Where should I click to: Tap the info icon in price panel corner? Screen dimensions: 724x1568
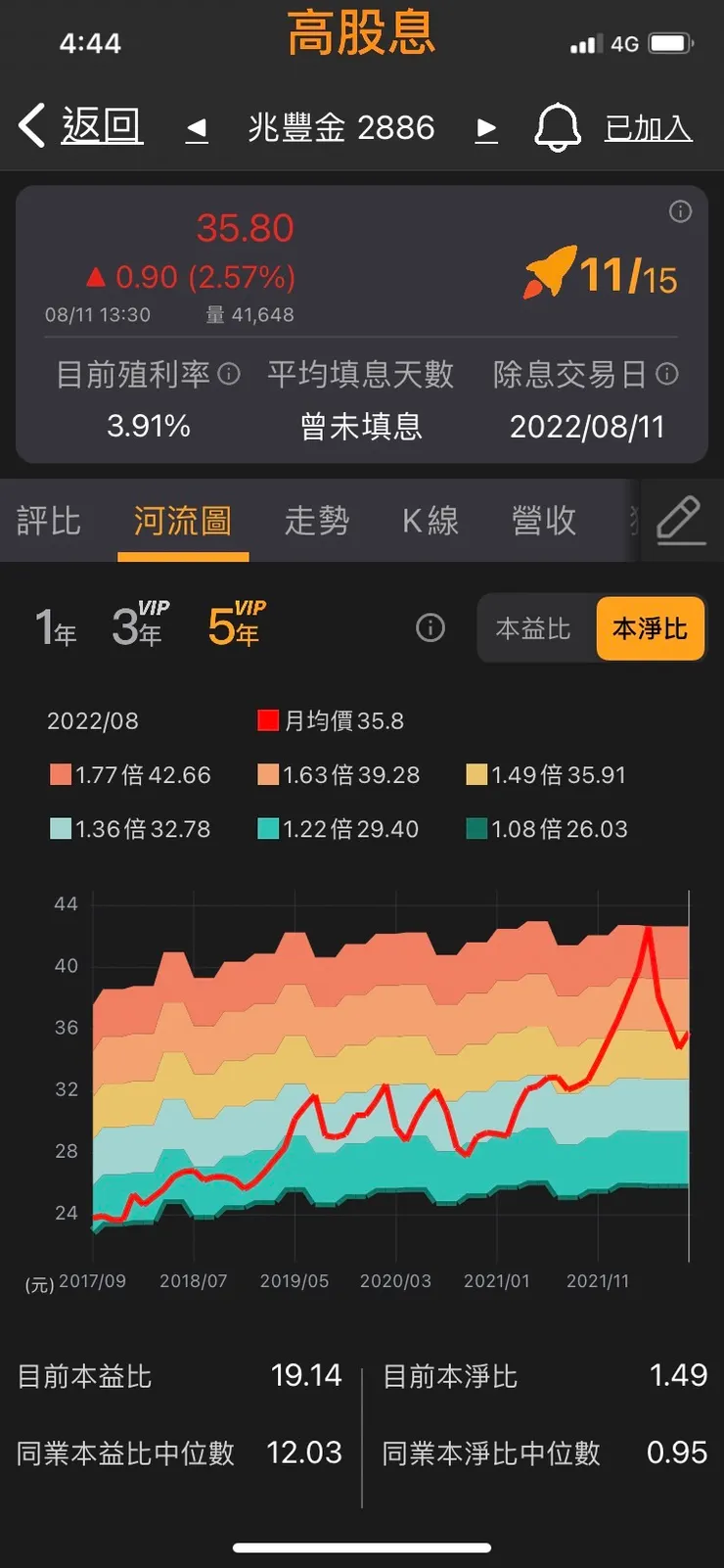click(681, 212)
